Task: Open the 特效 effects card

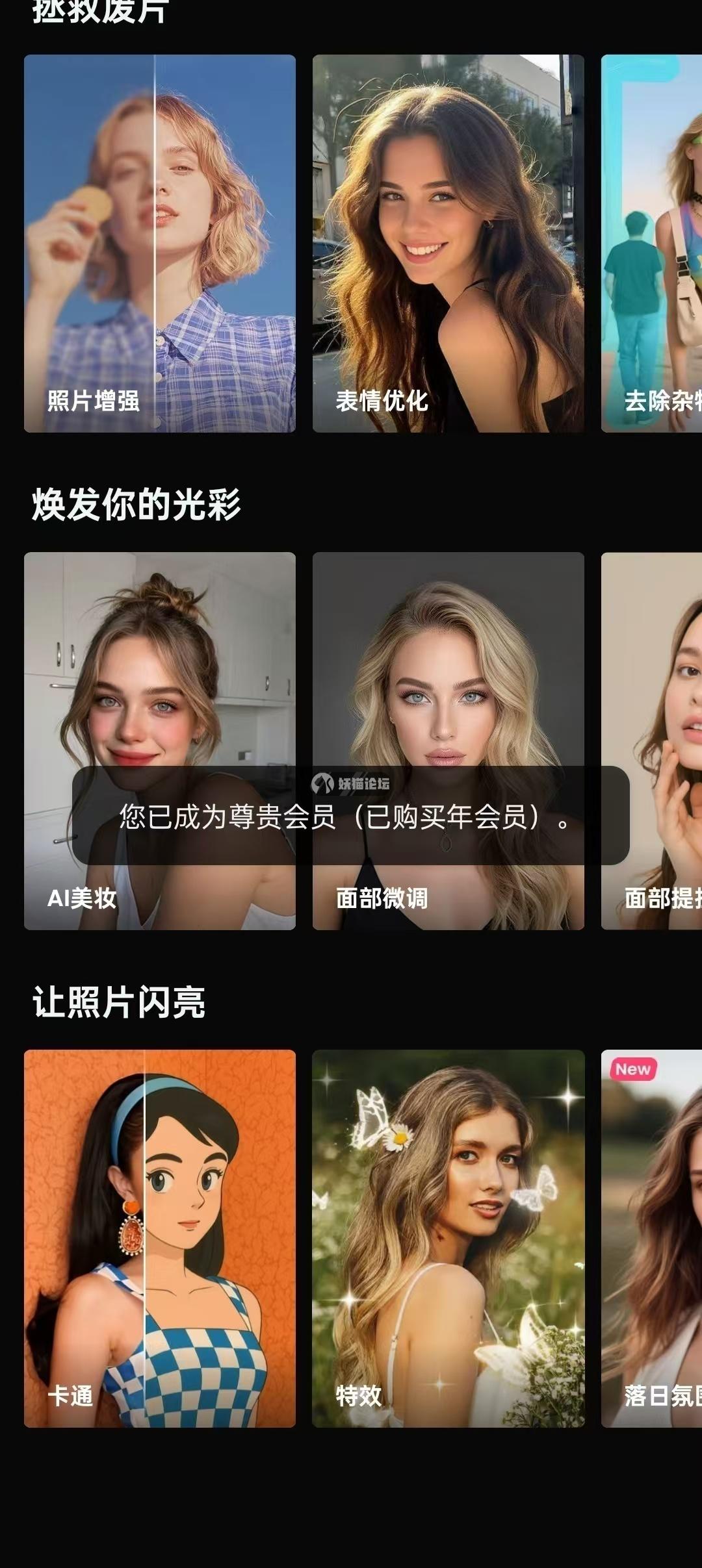Action: (x=448, y=1237)
